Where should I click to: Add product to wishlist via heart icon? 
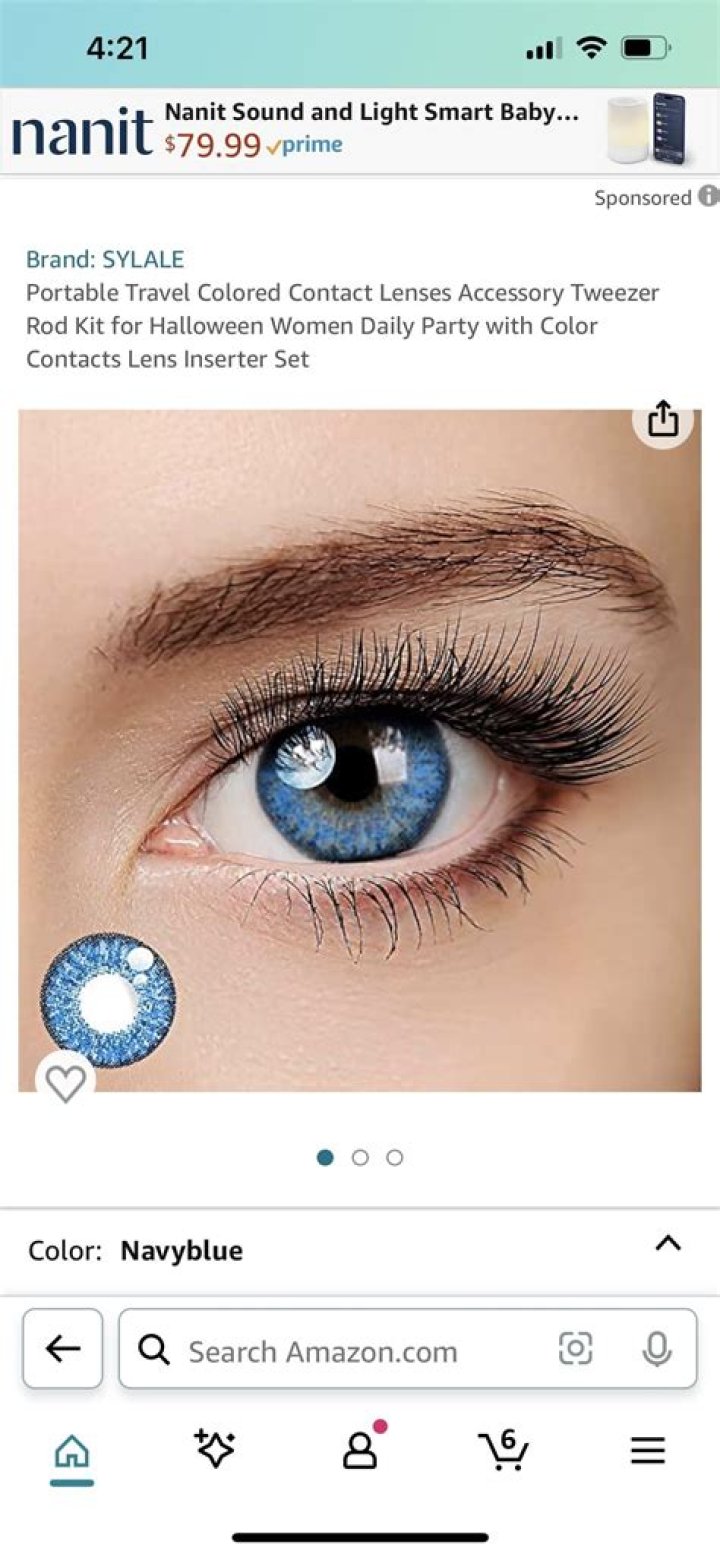[65, 1083]
